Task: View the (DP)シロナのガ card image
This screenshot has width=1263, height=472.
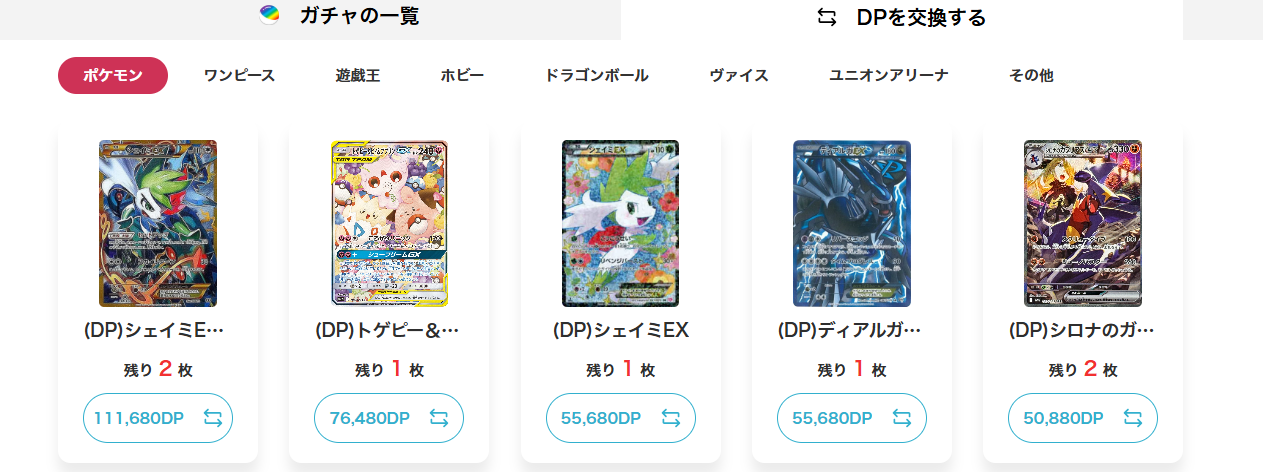Action: click(x=1083, y=223)
